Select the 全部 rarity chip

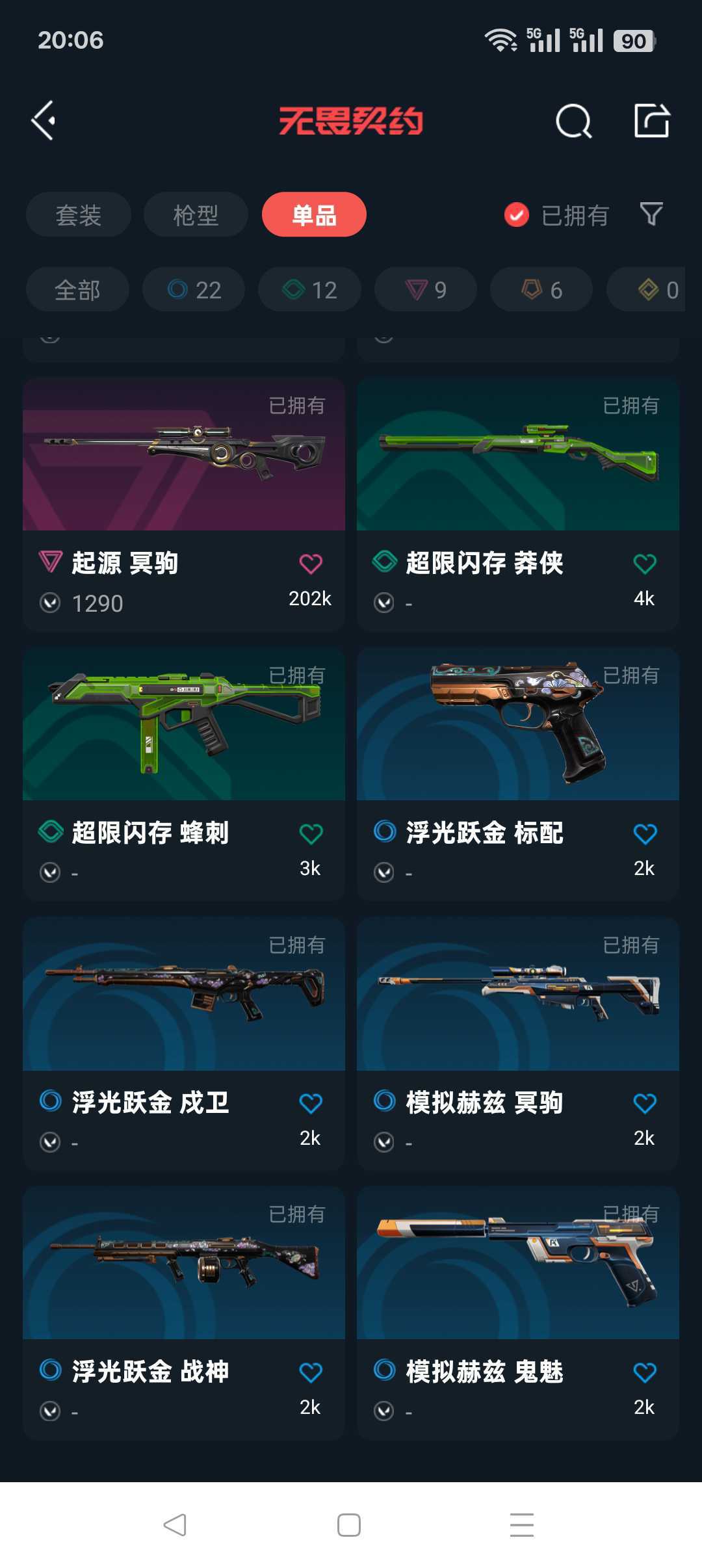tap(77, 289)
